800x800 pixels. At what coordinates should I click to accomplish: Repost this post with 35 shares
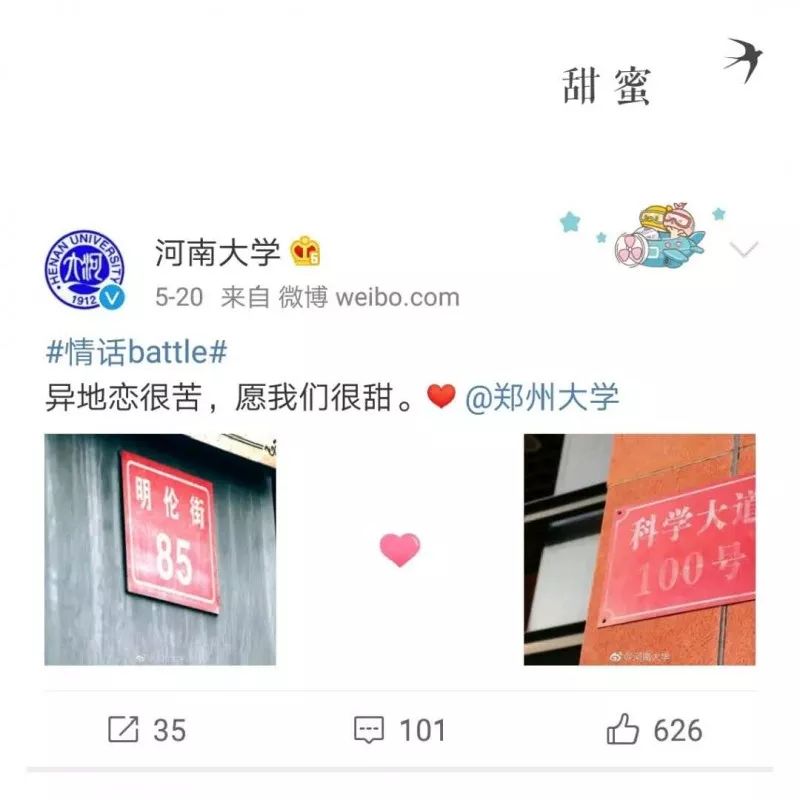(x=147, y=730)
